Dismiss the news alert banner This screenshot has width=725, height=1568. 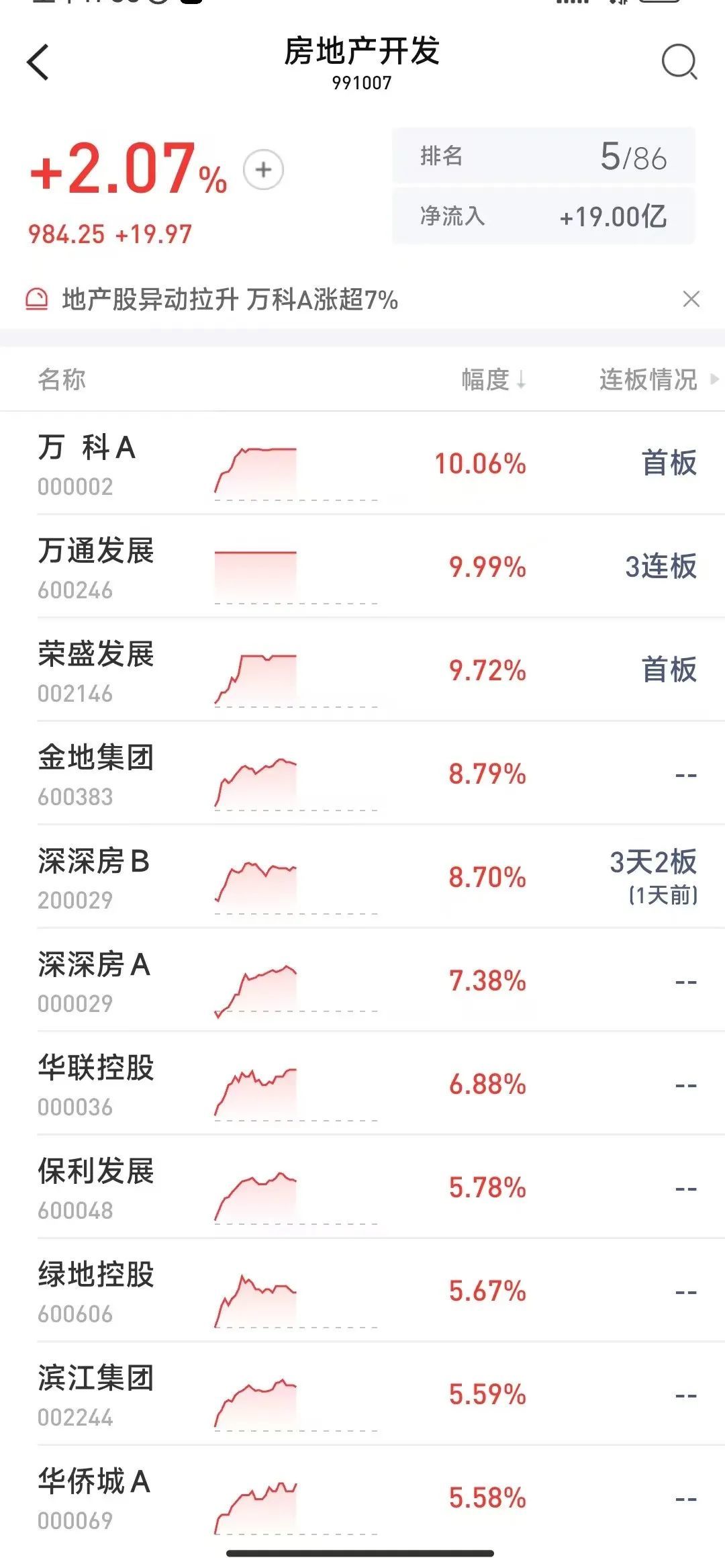coord(691,299)
